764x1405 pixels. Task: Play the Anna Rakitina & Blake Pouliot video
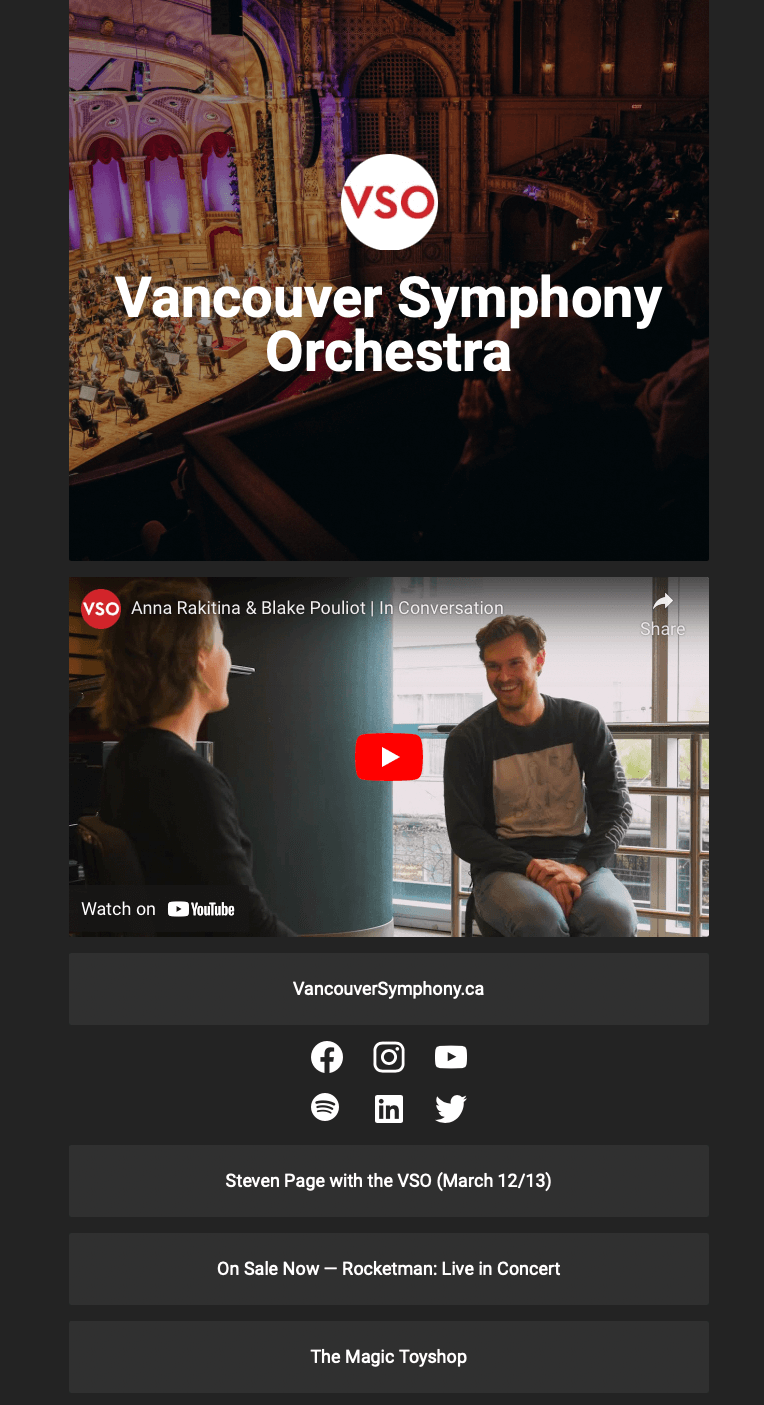point(389,757)
